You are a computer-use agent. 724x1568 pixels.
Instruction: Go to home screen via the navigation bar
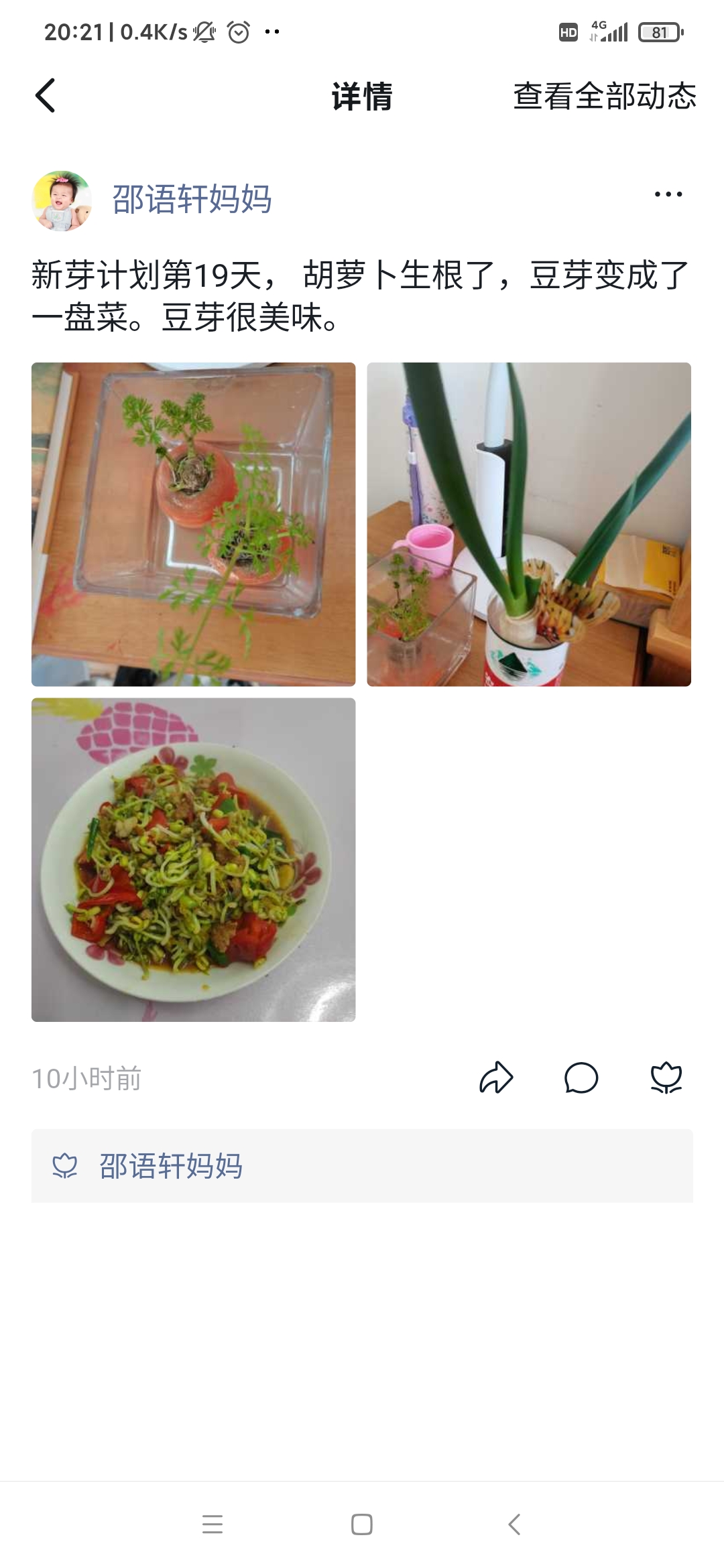[362, 1524]
